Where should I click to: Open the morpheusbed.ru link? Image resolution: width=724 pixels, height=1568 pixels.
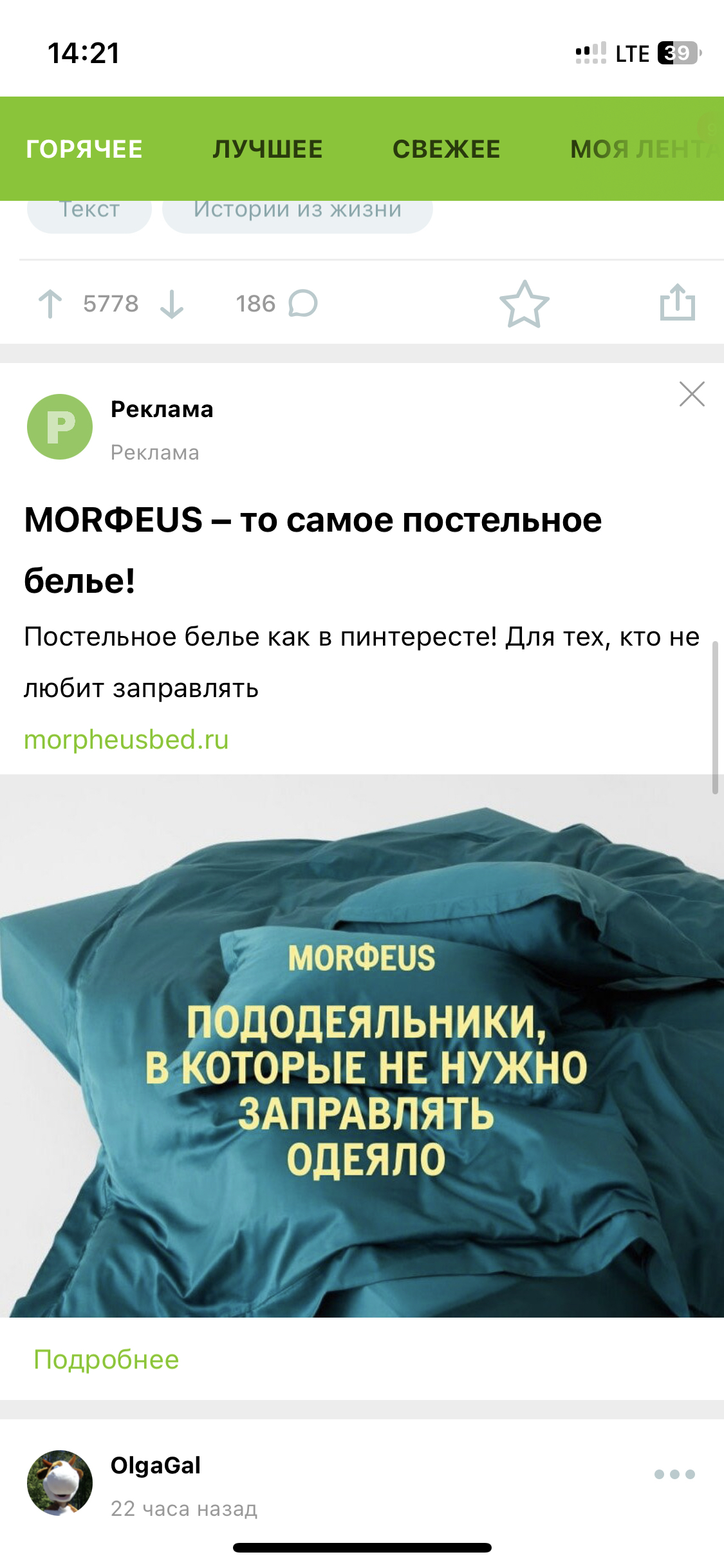point(126,740)
